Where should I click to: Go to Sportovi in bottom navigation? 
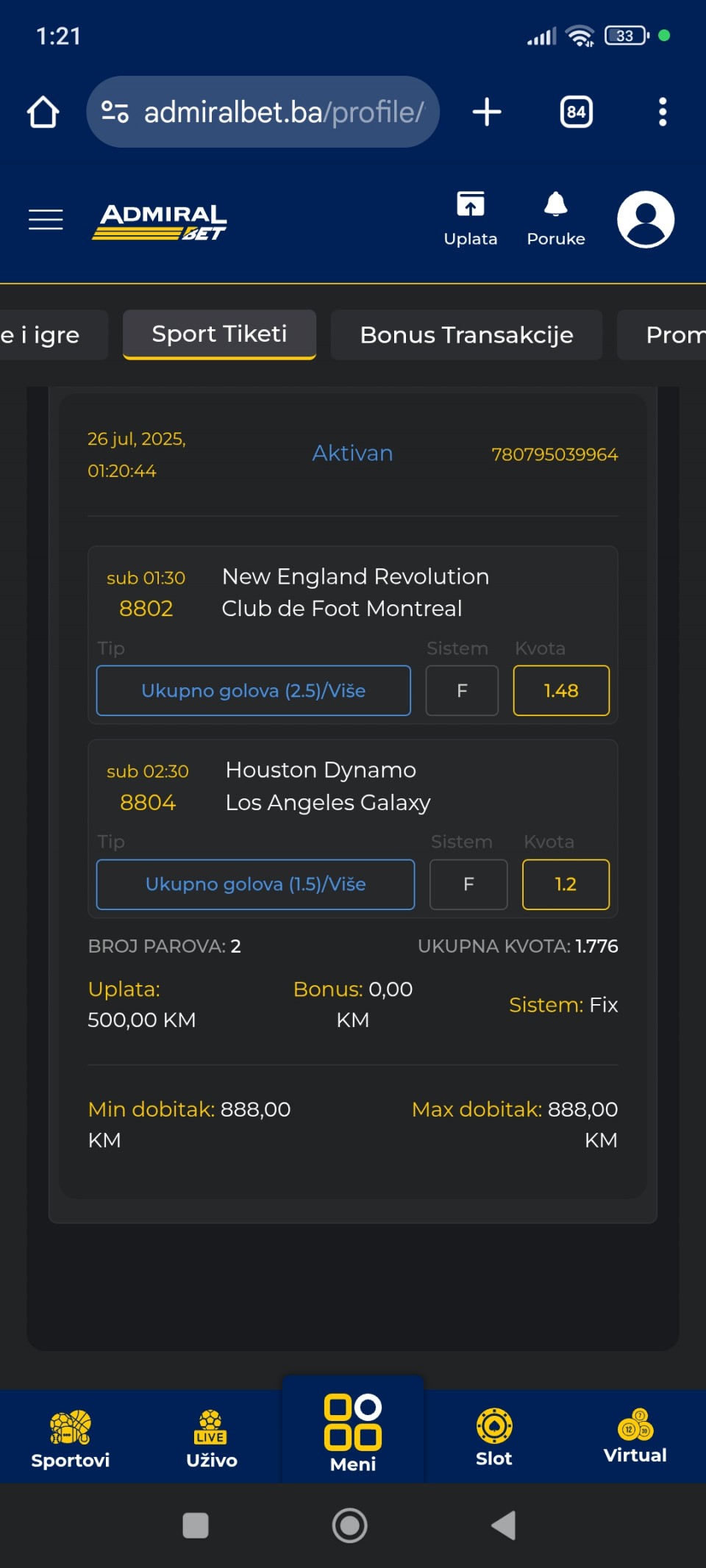pos(71,1439)
